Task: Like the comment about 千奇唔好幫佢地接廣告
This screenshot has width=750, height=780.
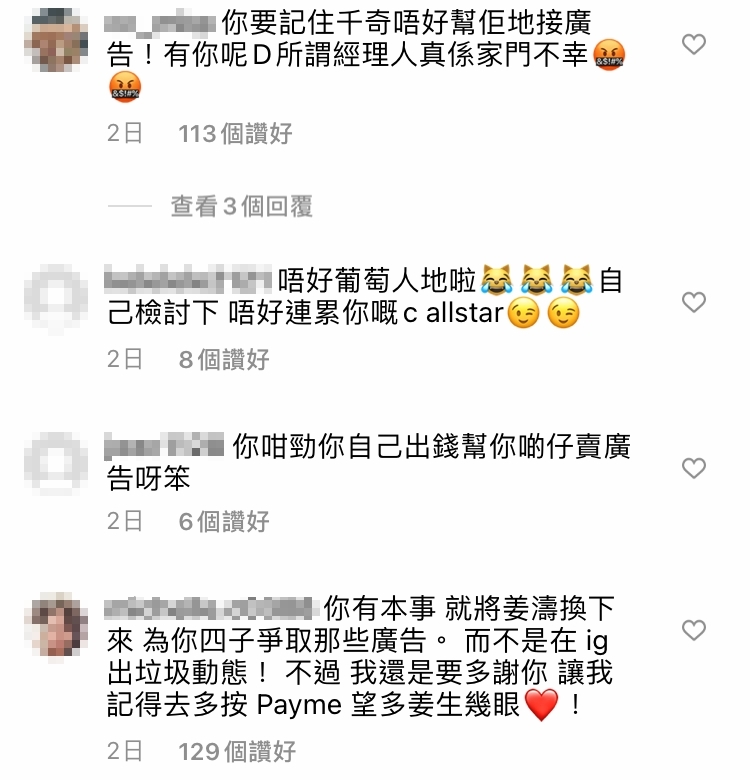Action: coord(693,44)
